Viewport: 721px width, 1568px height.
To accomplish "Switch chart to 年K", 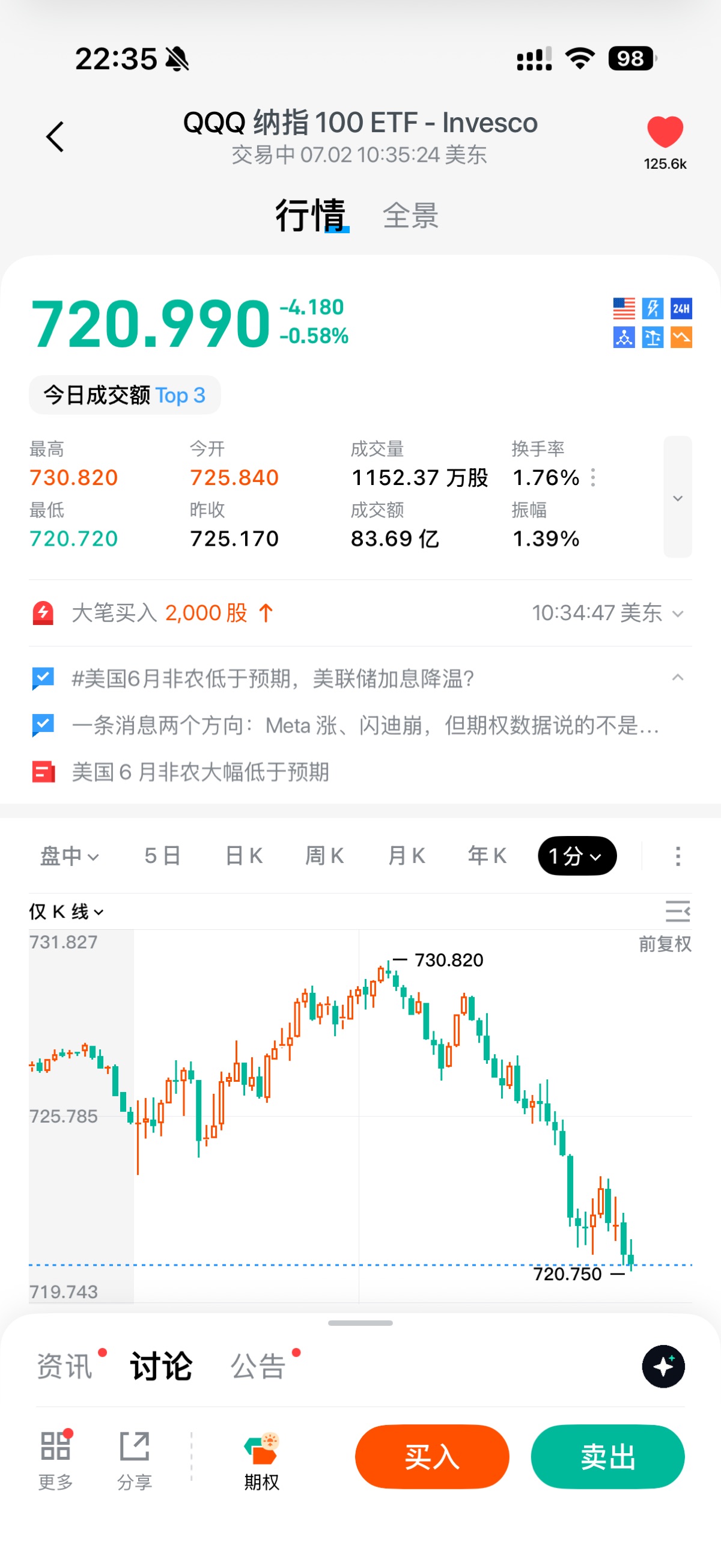I will pyautogui.click(x=487, y=856).
